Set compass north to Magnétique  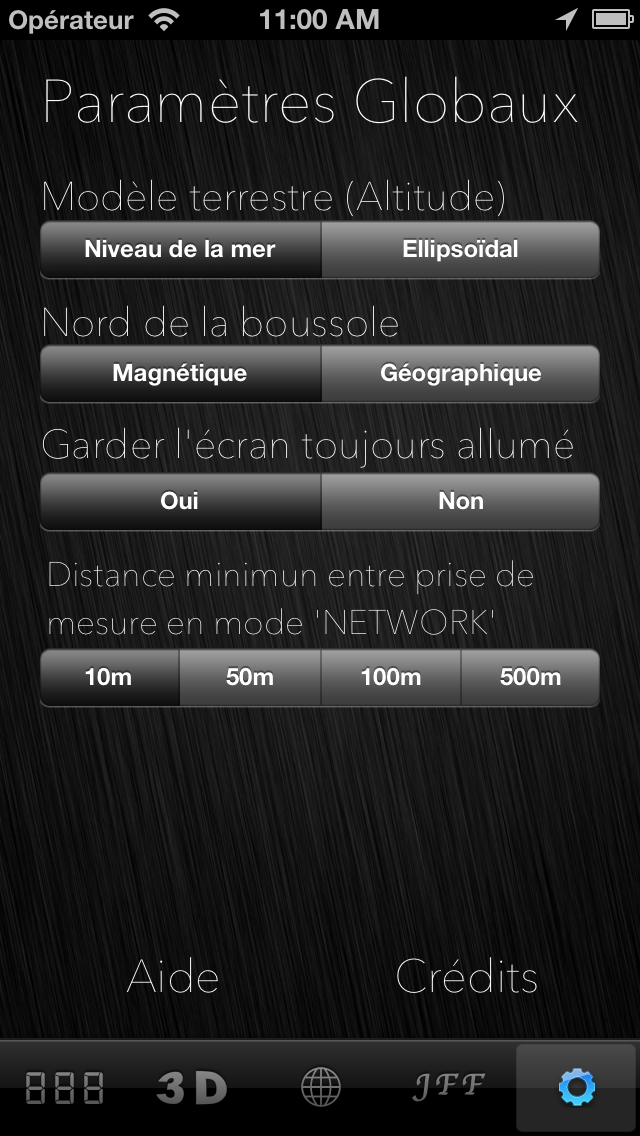pyautogui.click(x=180, y=374)
